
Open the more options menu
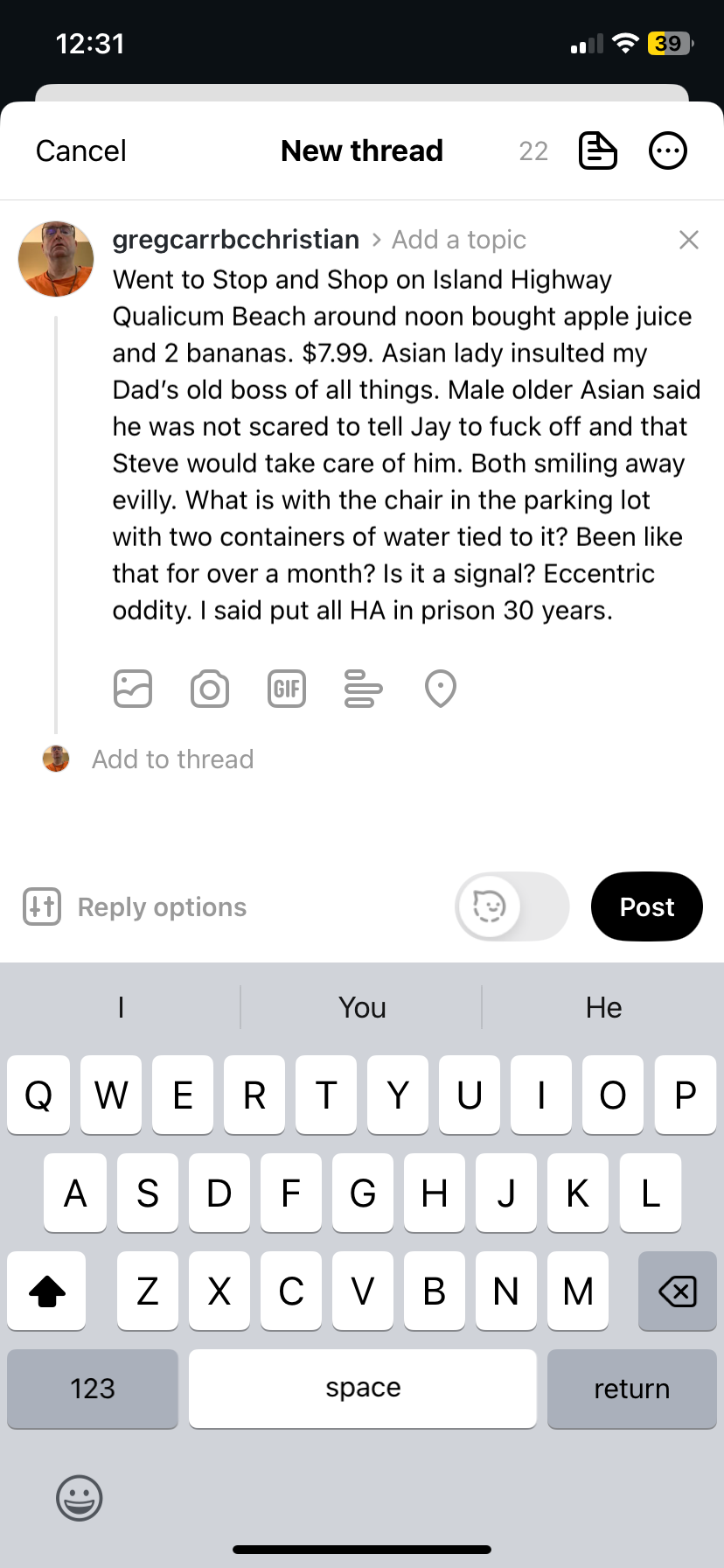[668, 150]
